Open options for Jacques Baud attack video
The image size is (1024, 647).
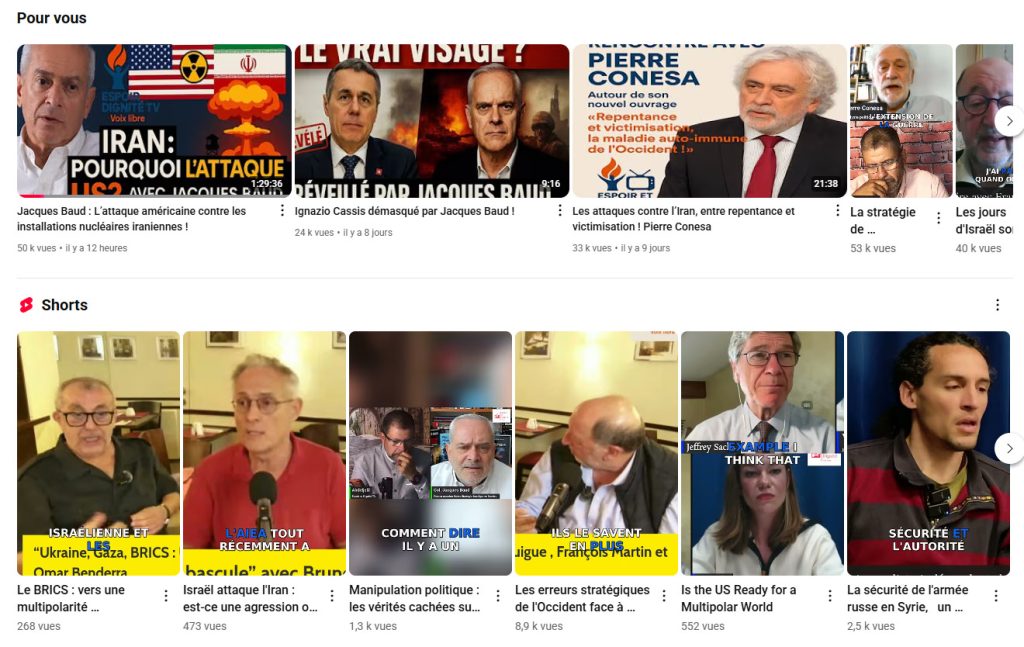pos(282,211)
